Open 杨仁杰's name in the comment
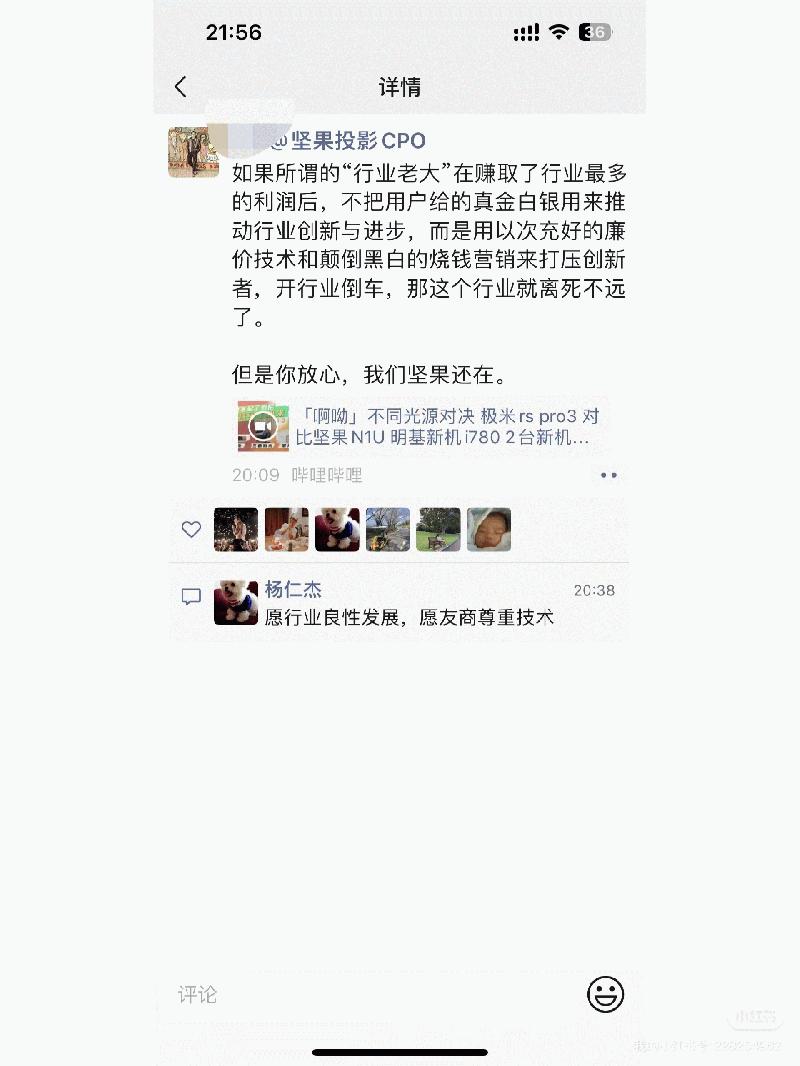 tap(293, 590)
